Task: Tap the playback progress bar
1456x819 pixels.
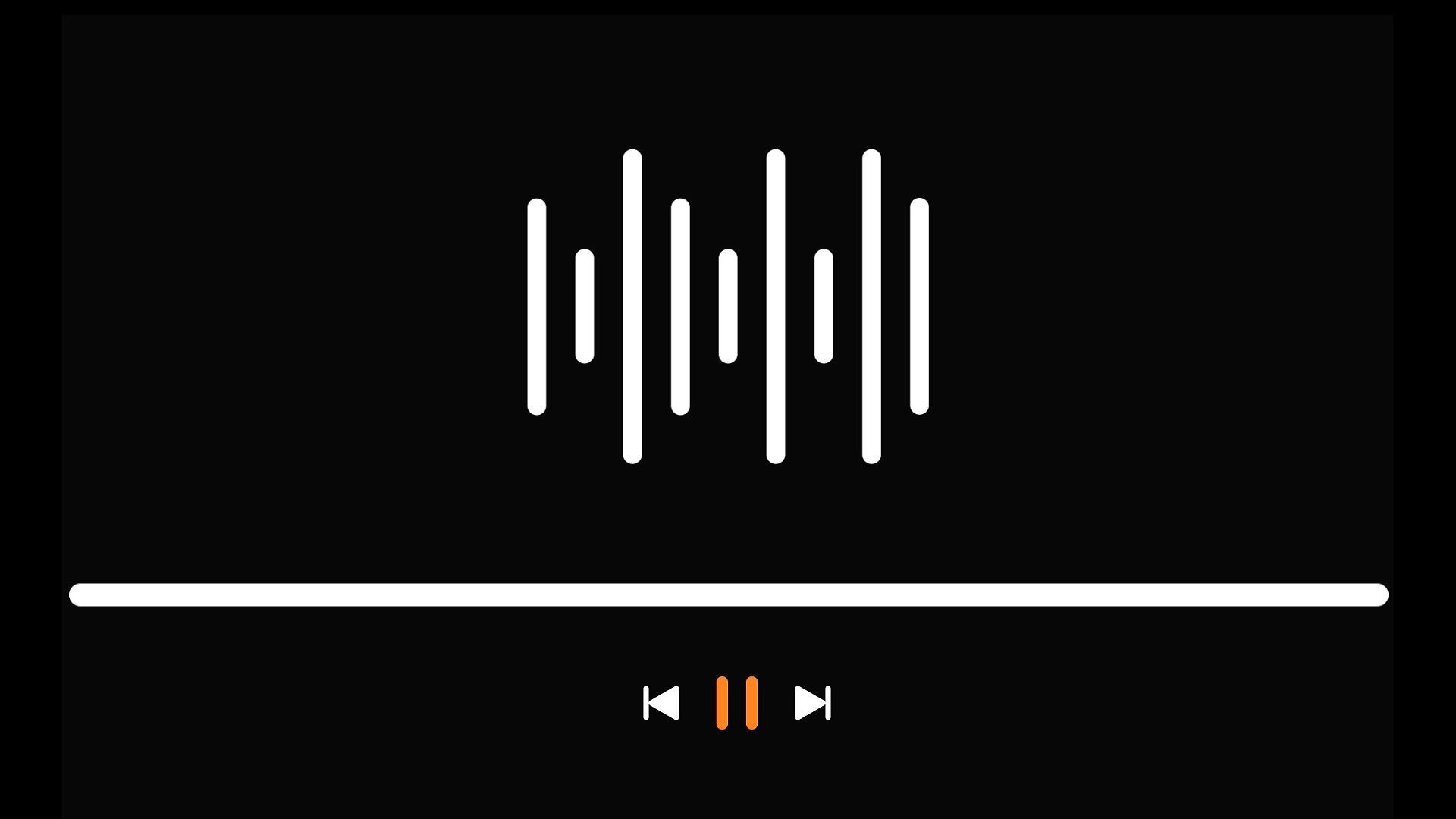Action: 728,595
